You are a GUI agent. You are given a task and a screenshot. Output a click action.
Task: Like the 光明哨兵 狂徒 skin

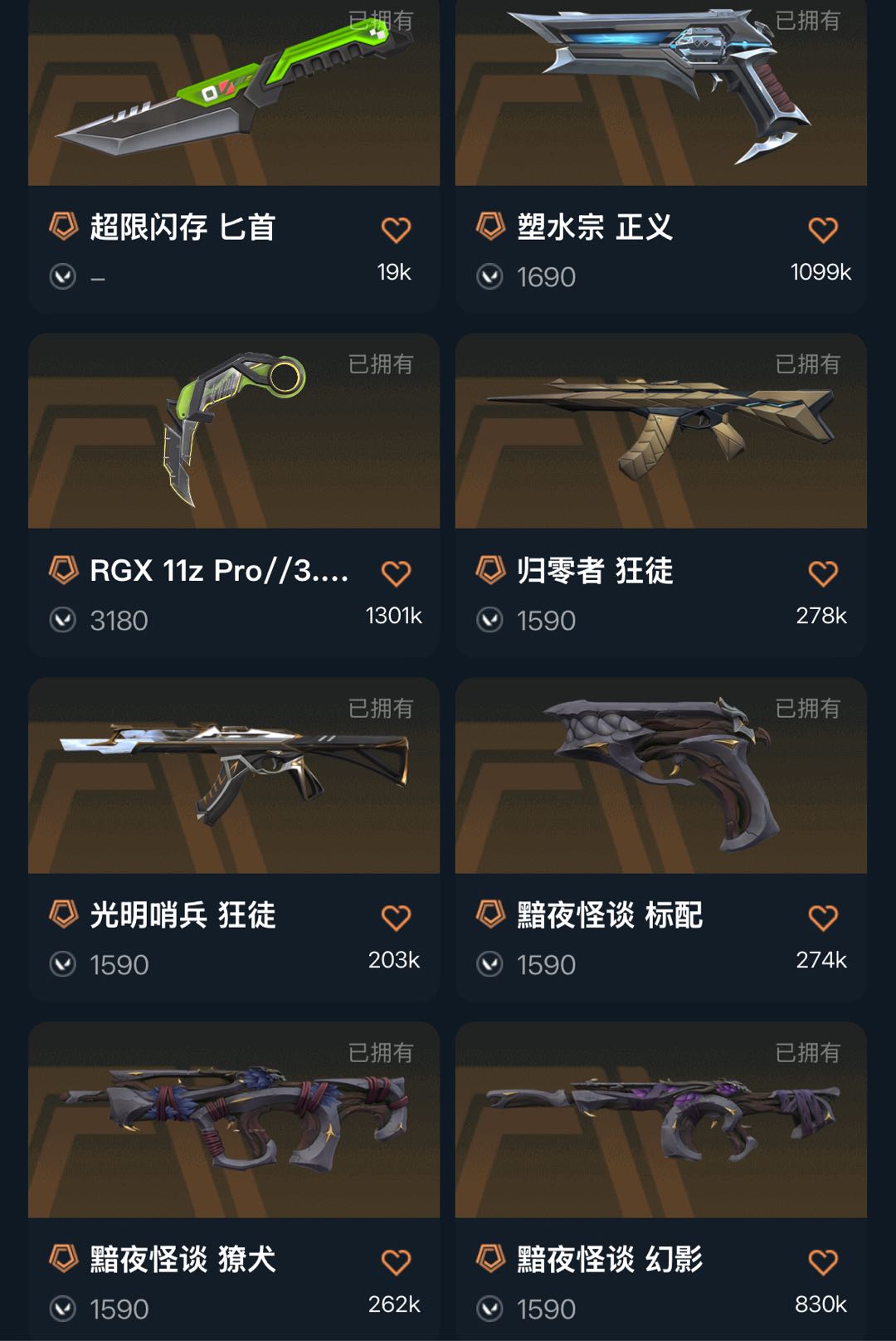pos(396,918)
